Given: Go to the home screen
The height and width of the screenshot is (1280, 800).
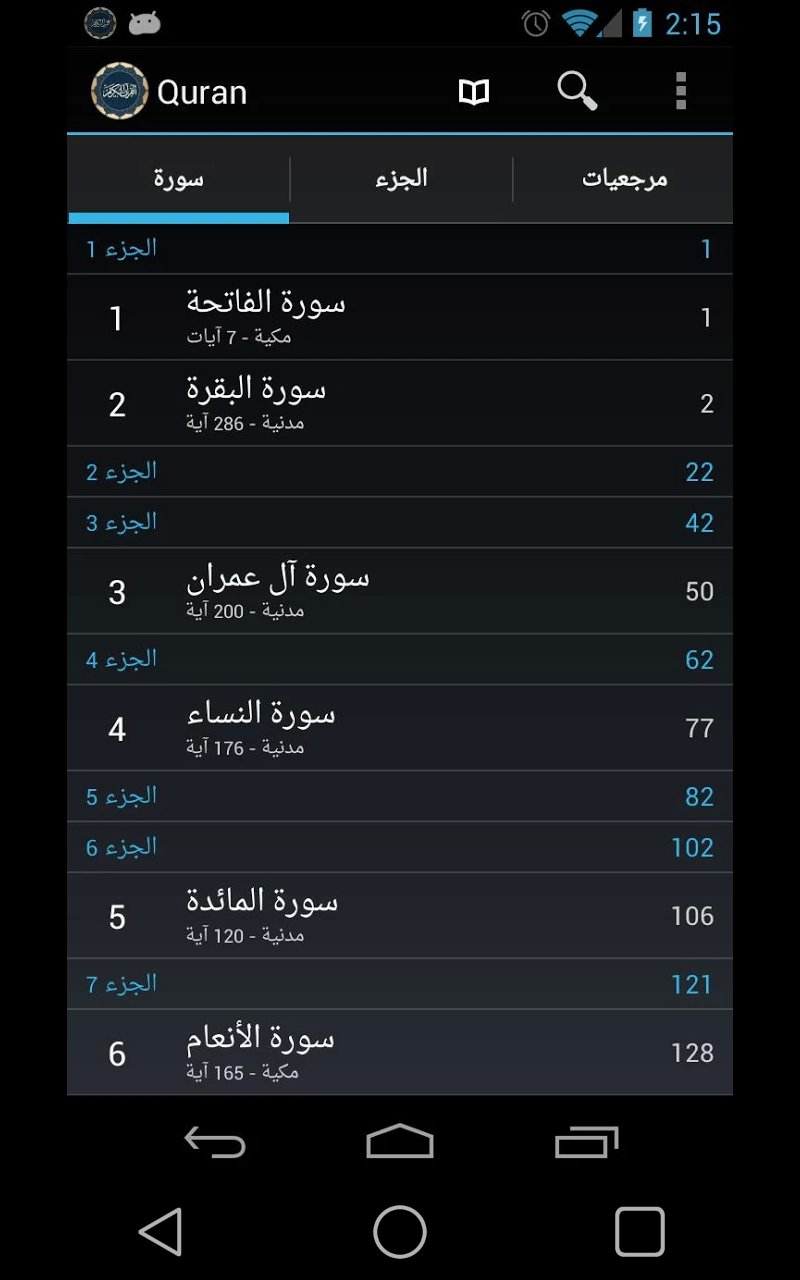Looking at the screenshot, I should pos(400,1231).
